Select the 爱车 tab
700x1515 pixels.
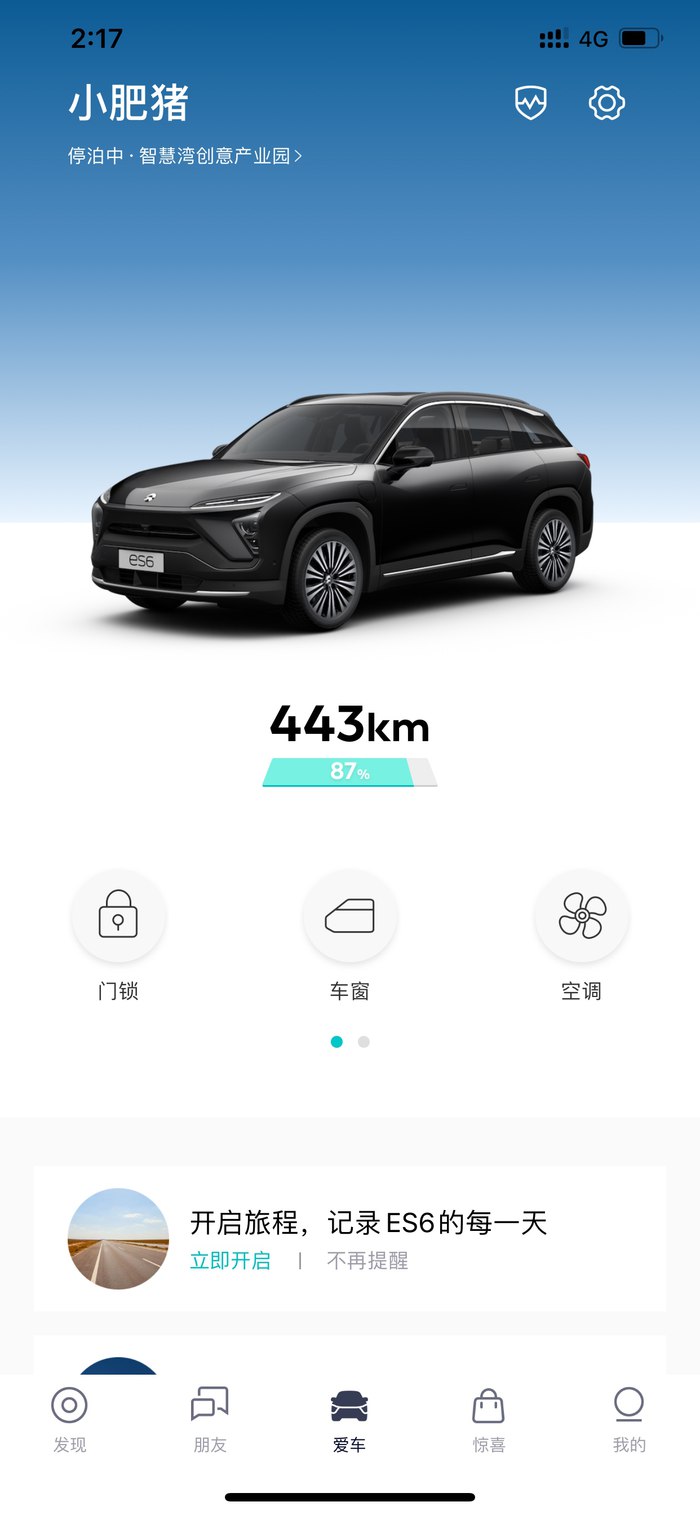pos(349,1418)
